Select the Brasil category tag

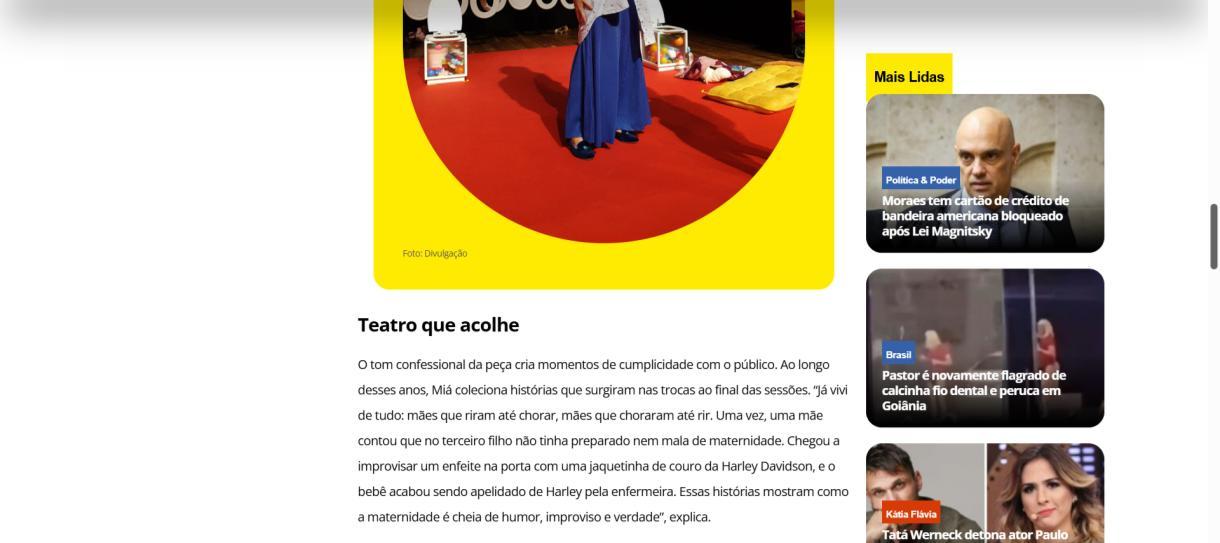point(898,355)
